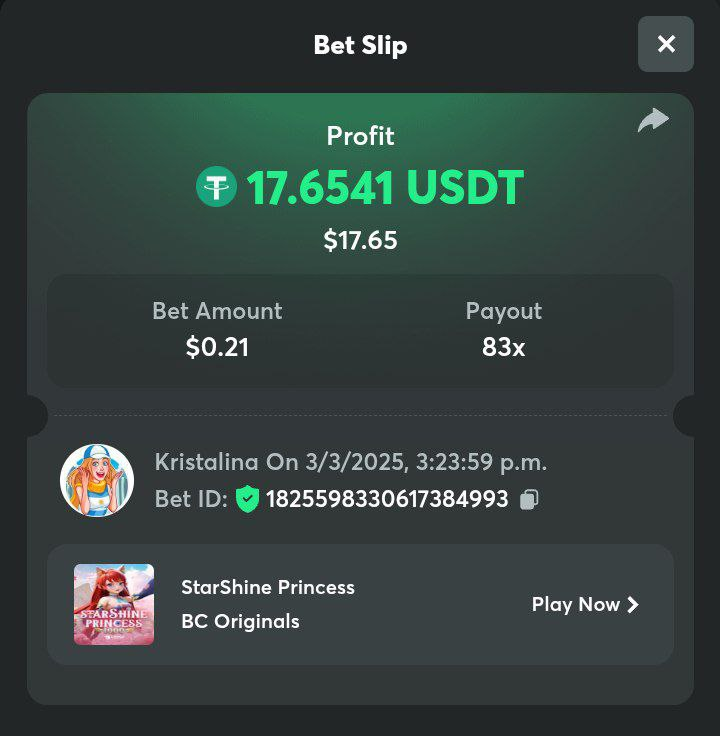720x736 pixels.
Task: Tap Play Now for StarShine Princess
Action: pyautogui.click(x=585, y=604)
